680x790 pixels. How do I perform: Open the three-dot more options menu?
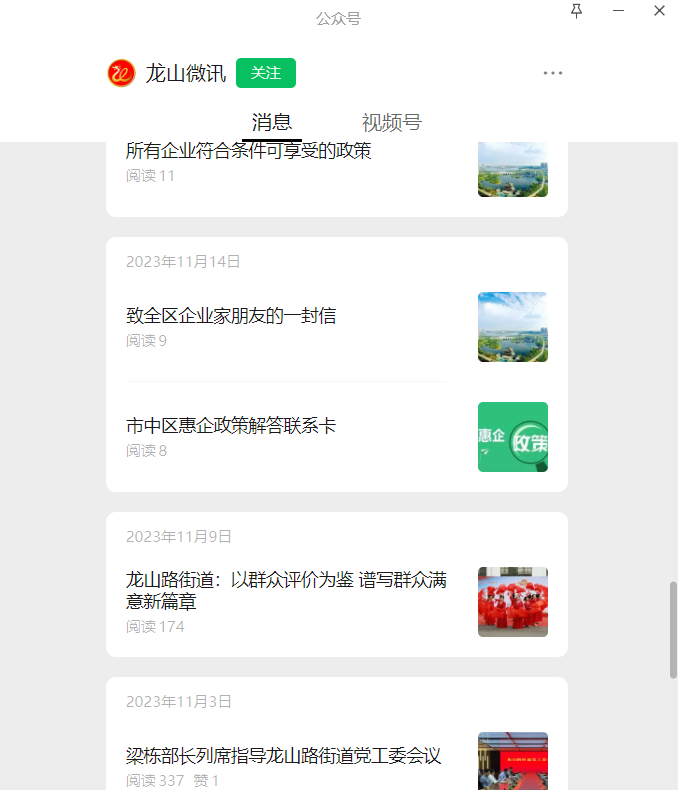click(553, 73)
